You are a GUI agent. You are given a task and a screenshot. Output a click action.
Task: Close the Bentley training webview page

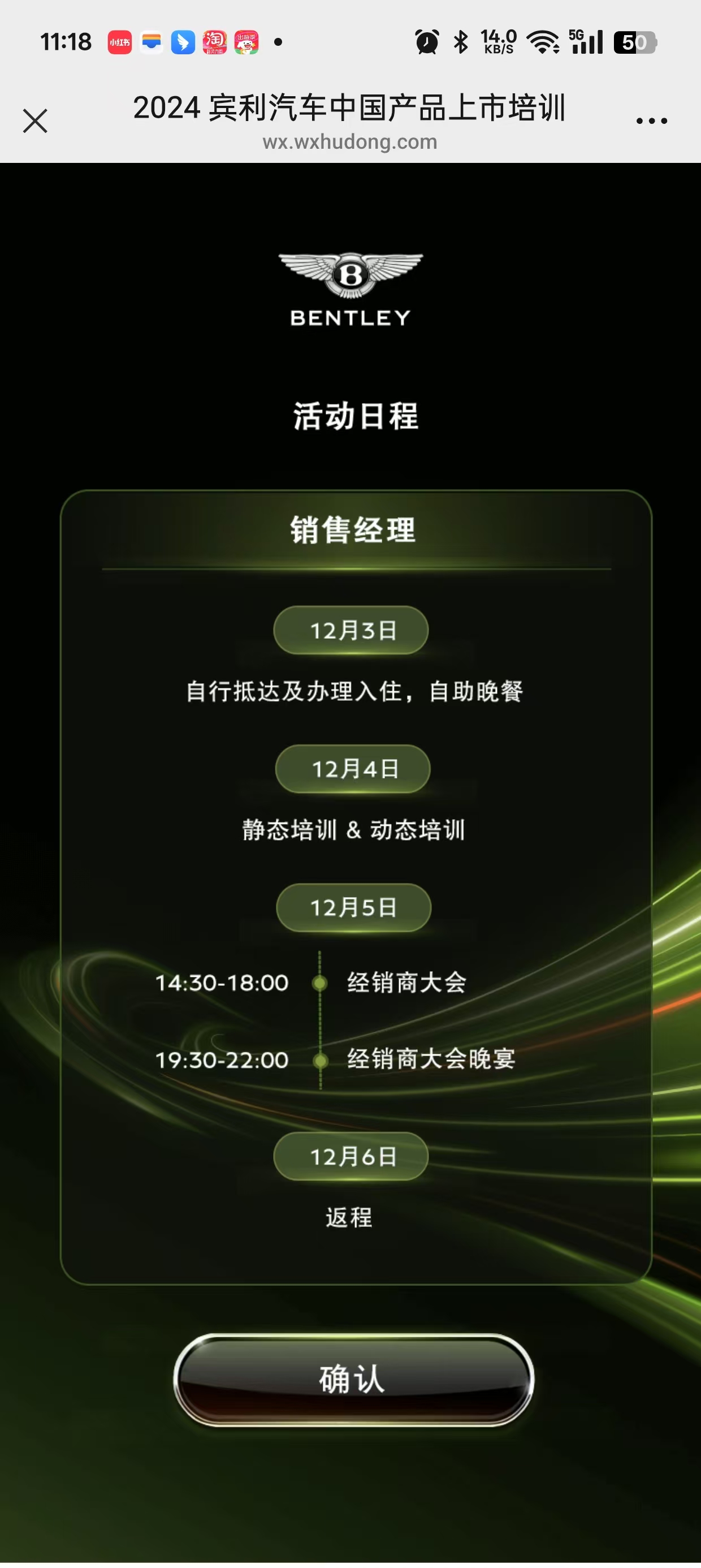pyautogui.click(x=34, y=120)
